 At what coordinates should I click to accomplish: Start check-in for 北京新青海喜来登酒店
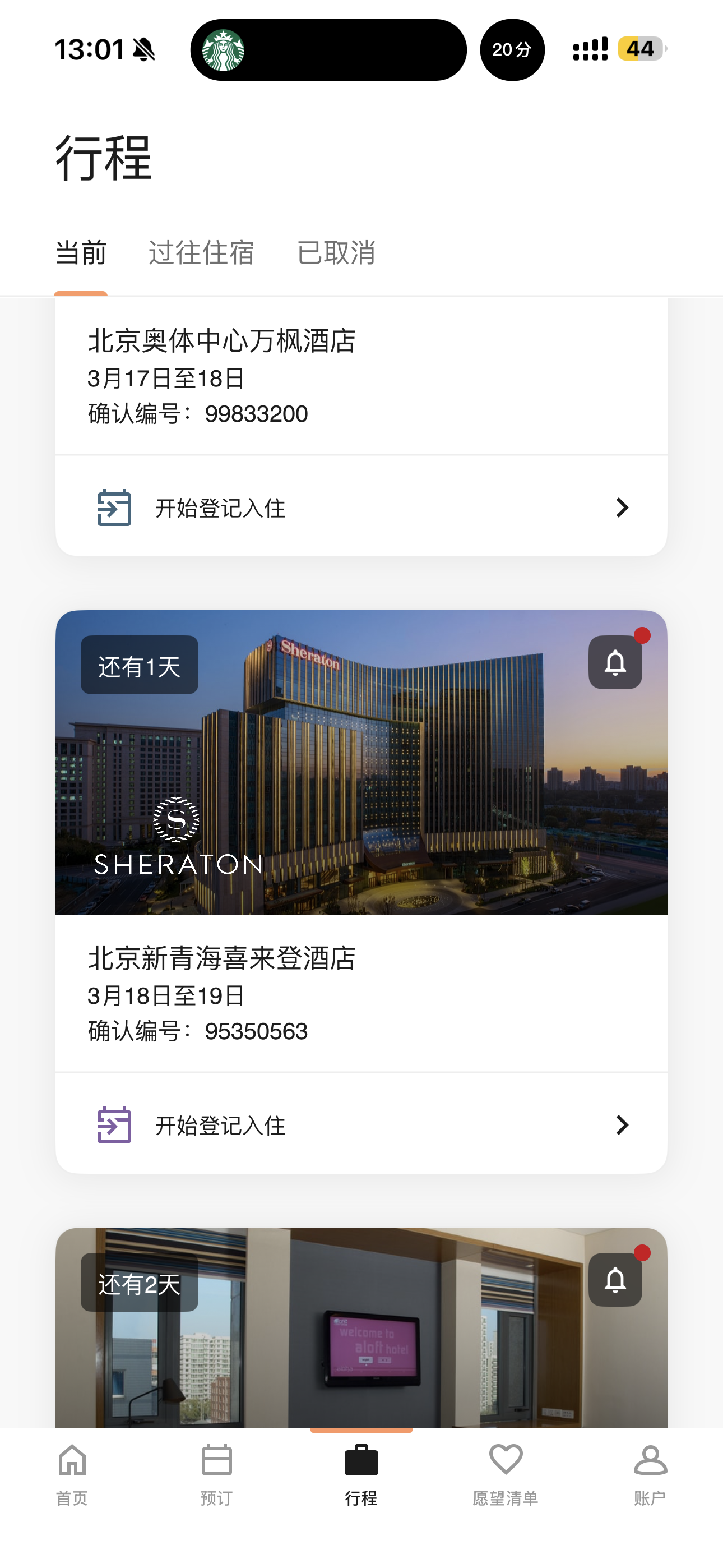coord(361,1125)
